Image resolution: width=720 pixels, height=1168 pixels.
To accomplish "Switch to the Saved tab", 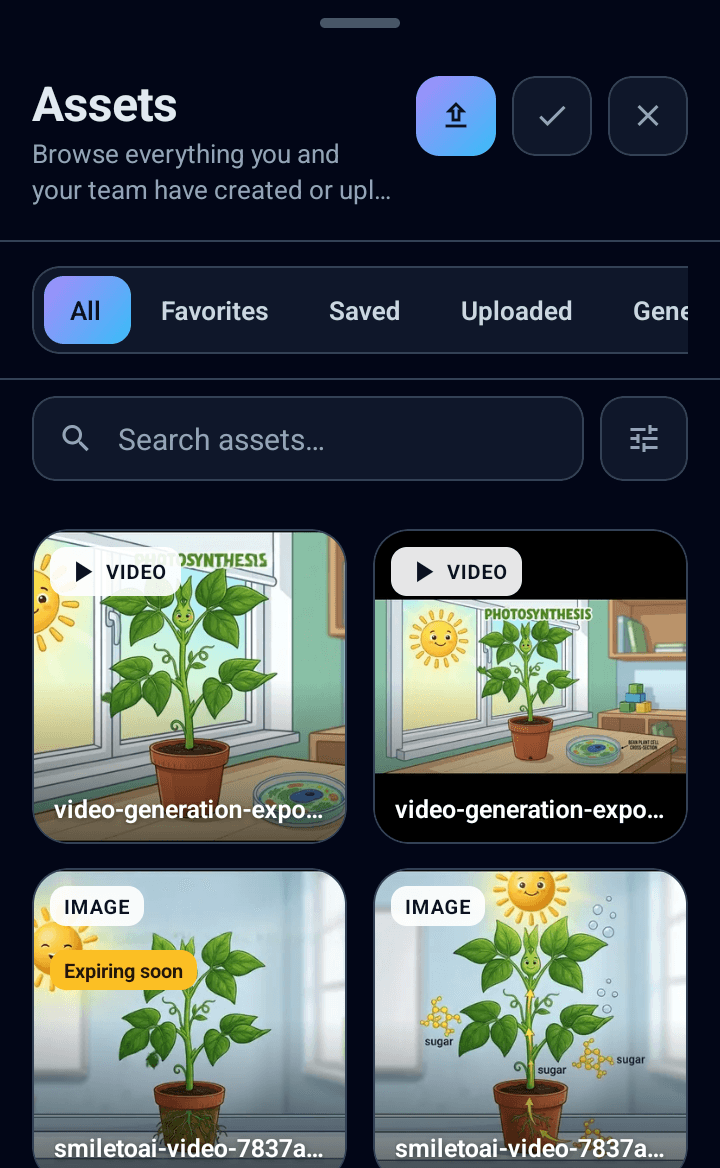I will point(364,311).
